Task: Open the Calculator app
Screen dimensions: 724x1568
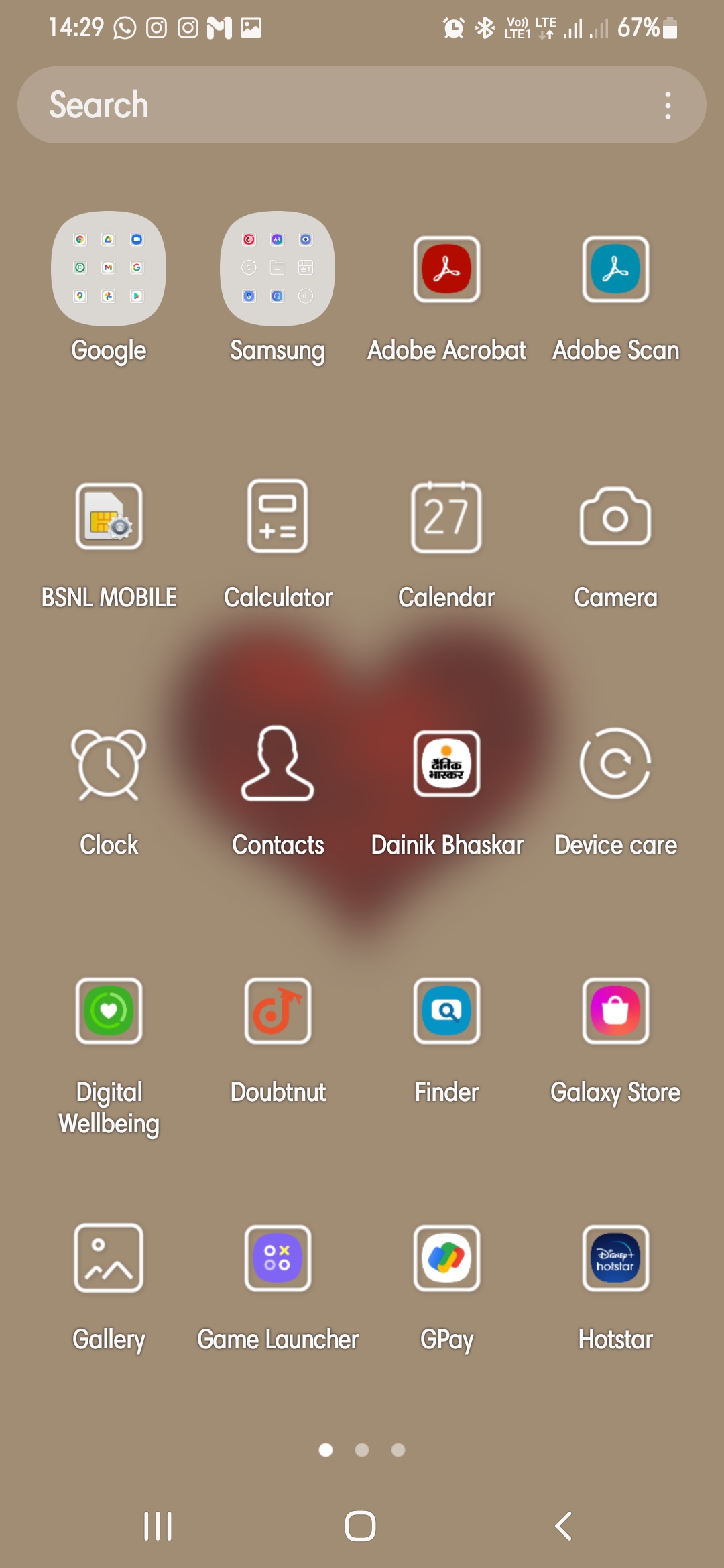Action: coord(278,516)
